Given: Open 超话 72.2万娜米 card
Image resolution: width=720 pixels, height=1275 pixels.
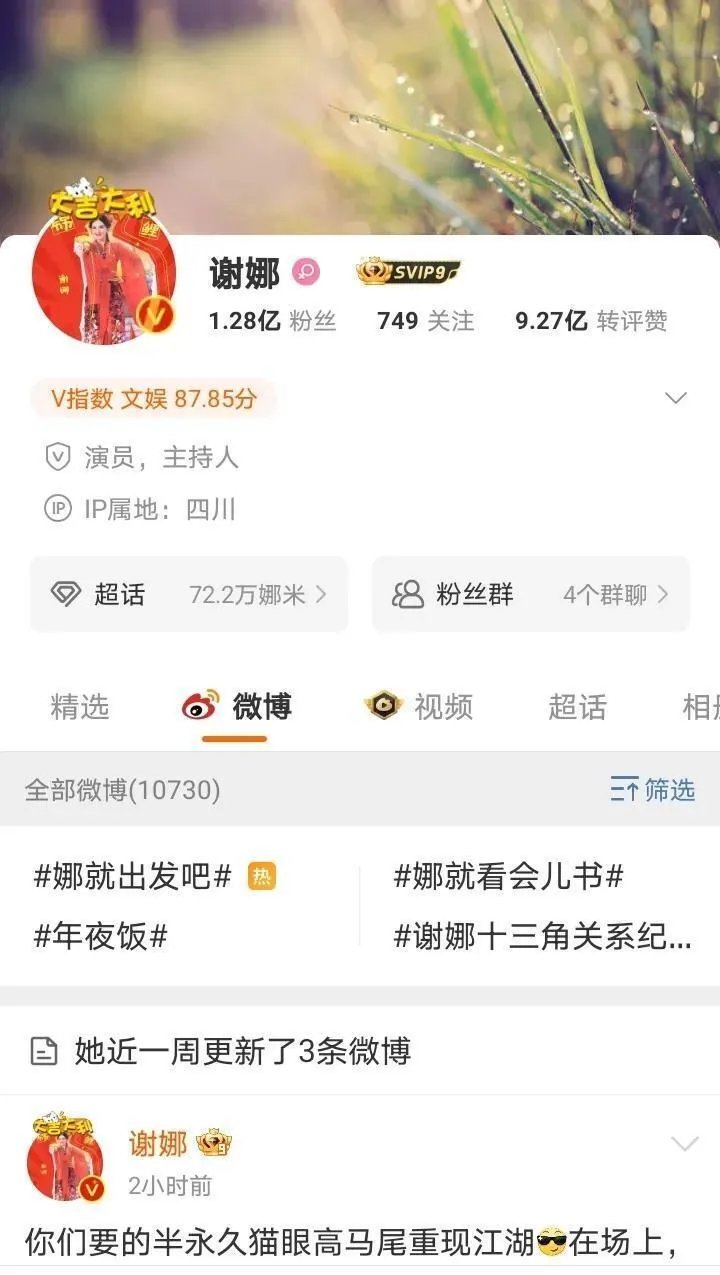Looking at the screenshot, I should (189, 595).
